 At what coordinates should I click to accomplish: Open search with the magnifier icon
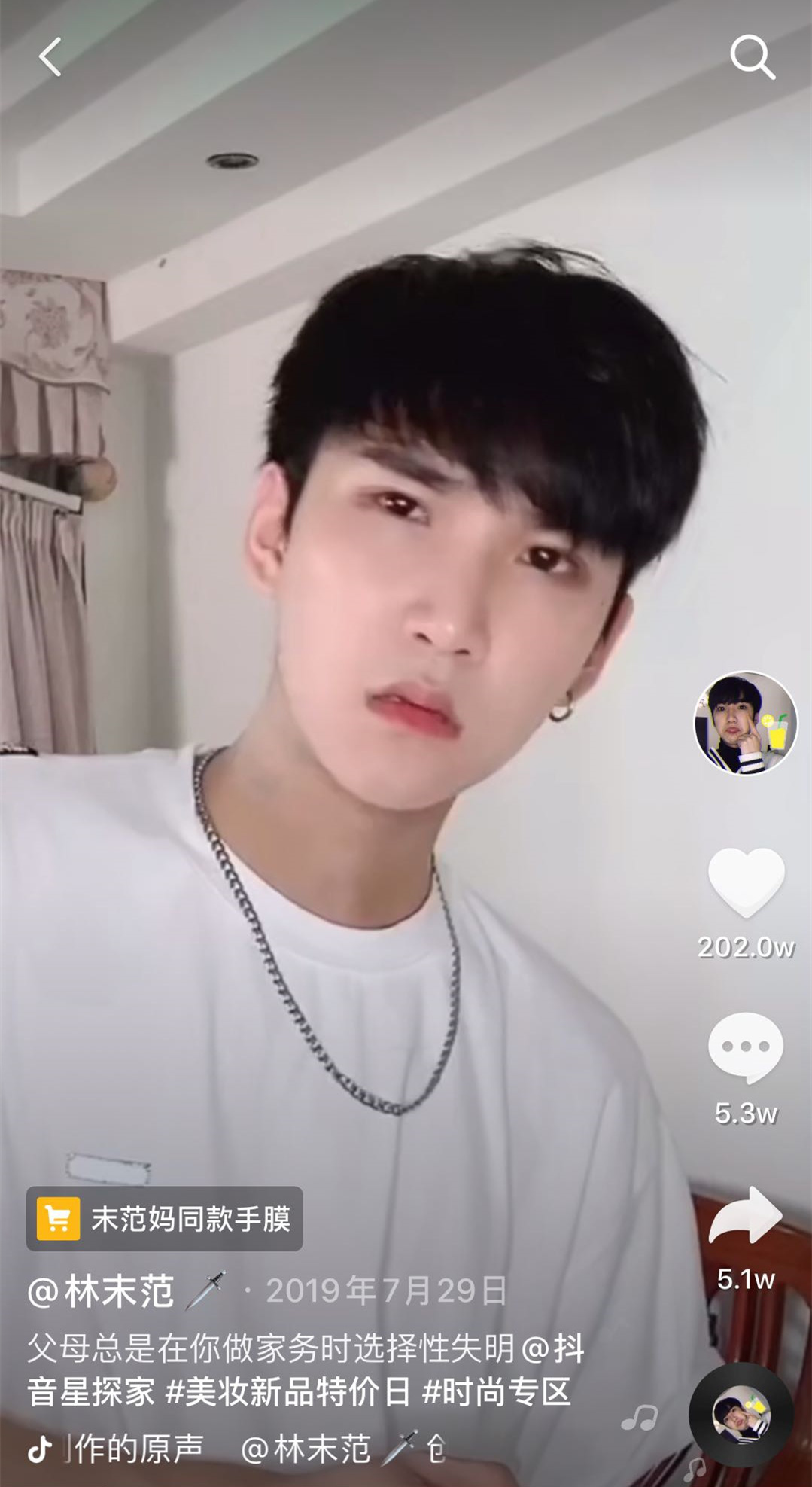coord(753,56)
